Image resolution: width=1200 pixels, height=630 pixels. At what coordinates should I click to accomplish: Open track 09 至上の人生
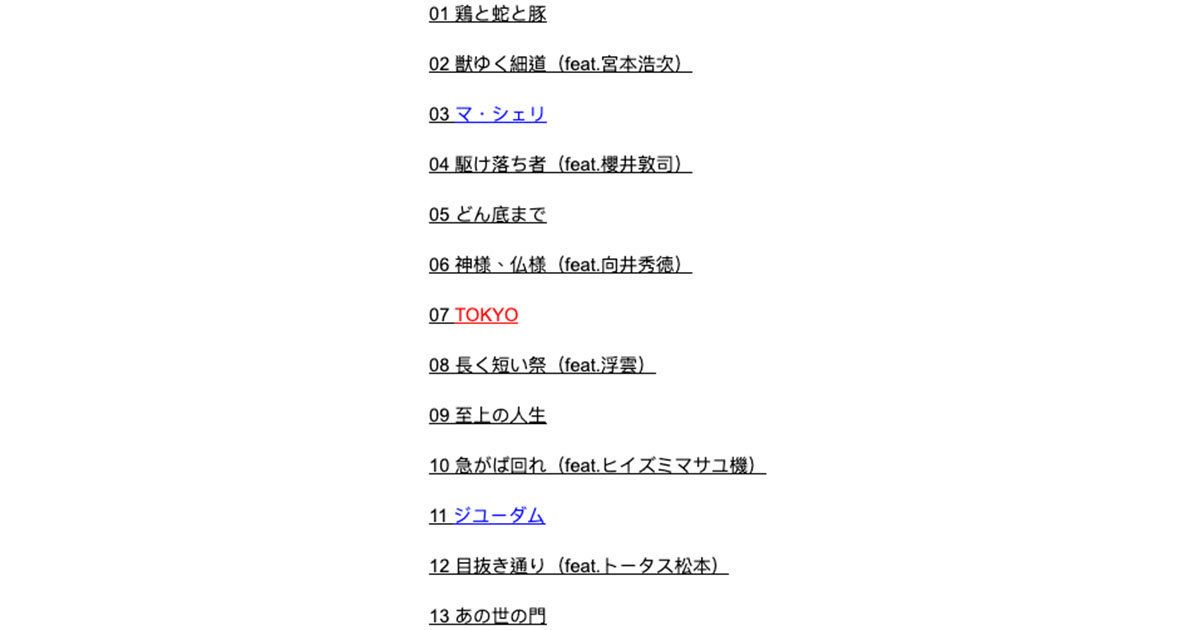click(x=487, y=415)
